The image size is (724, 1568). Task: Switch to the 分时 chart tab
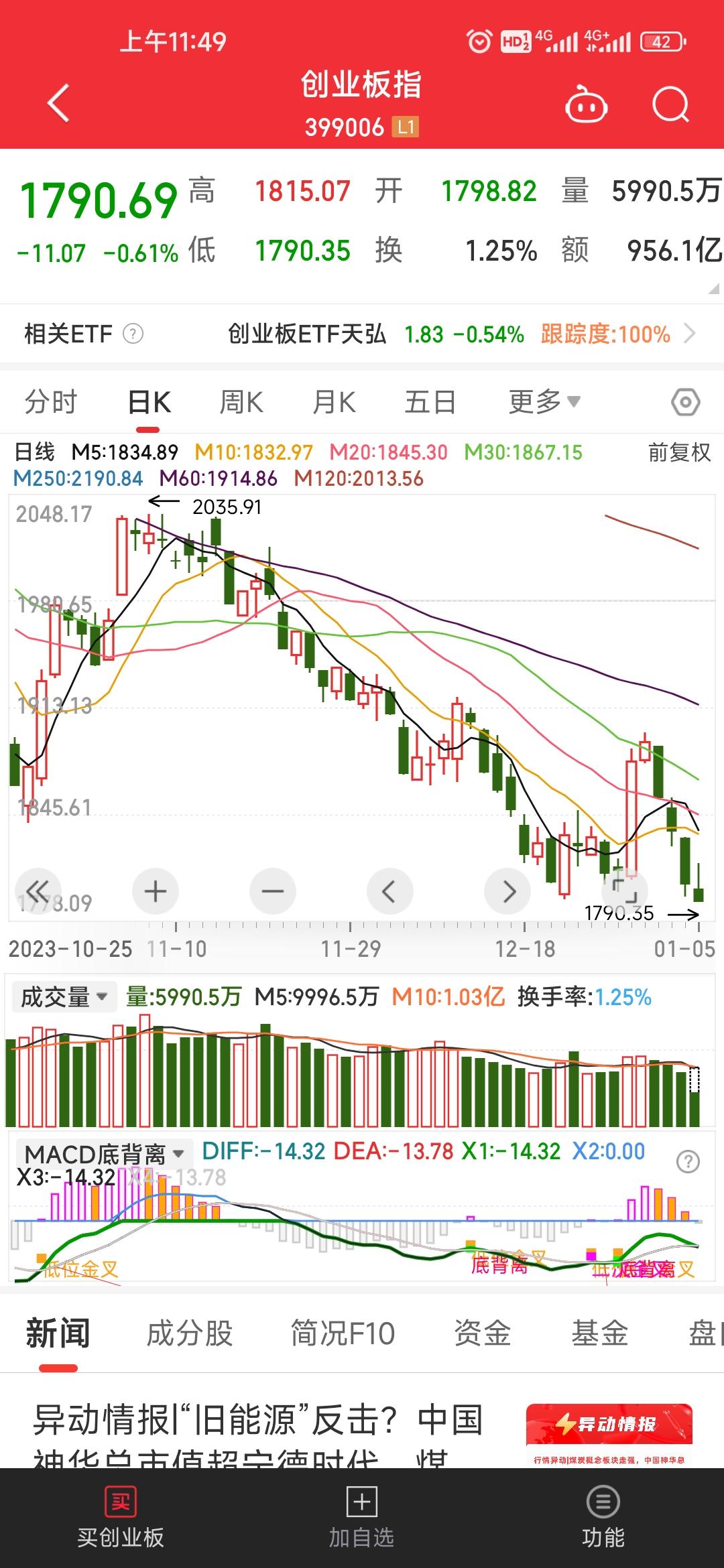tap(51, 402)
